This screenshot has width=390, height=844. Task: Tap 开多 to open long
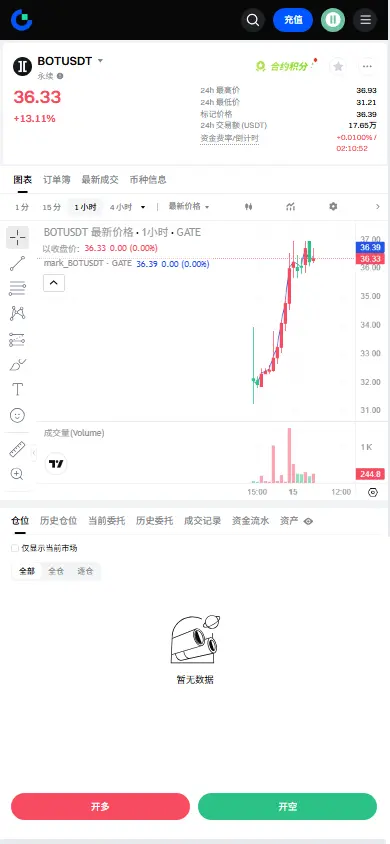pyautogui.click(x=101, y=806)
